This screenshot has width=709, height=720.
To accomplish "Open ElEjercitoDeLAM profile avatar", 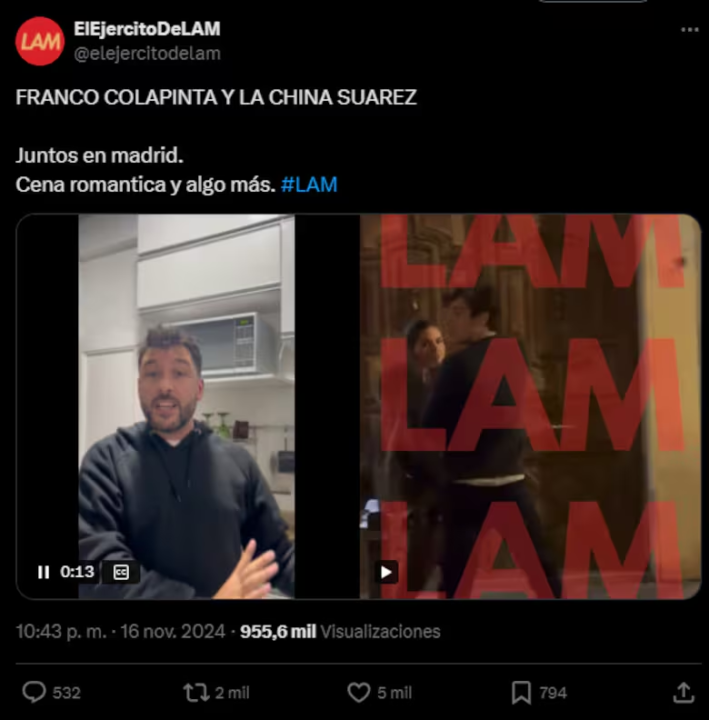I will click(40, 41).
